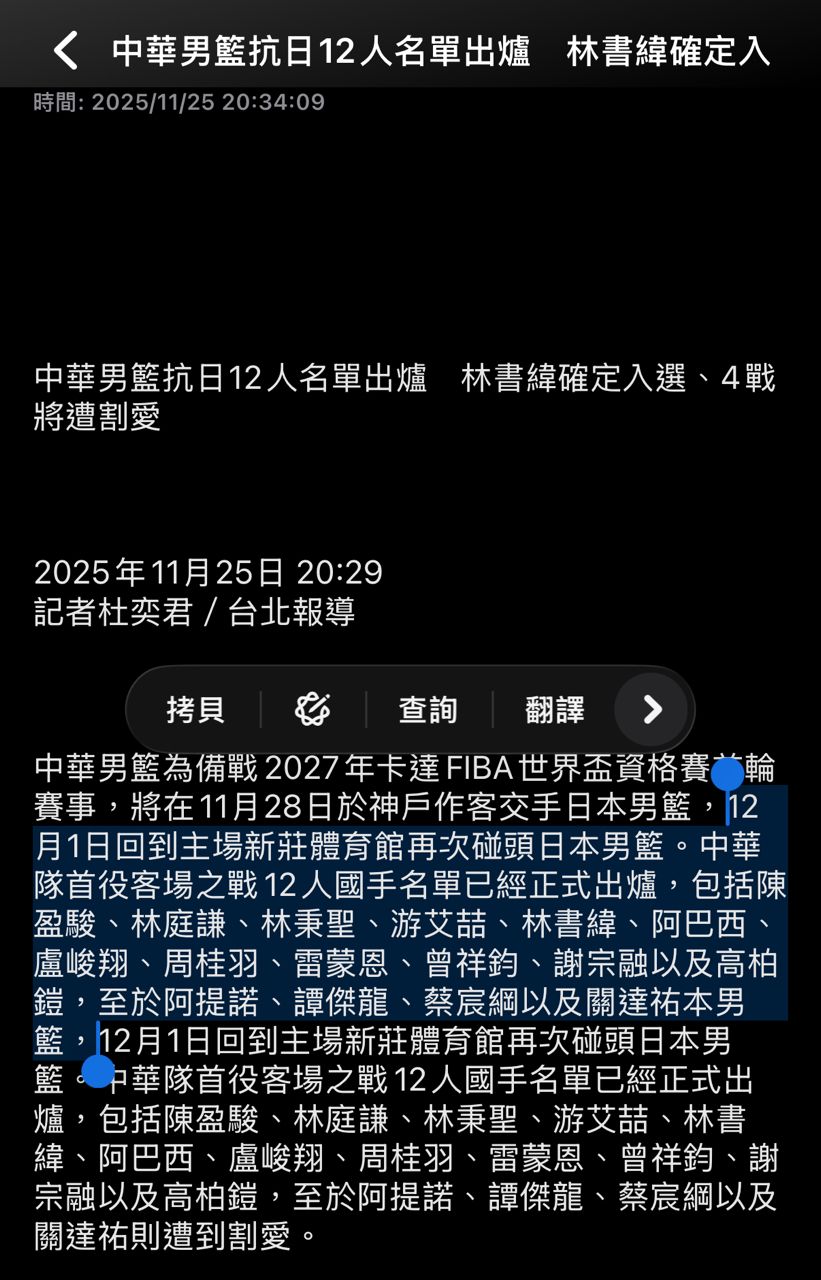Copy the selected text with 拷貝

pos(195,710)
